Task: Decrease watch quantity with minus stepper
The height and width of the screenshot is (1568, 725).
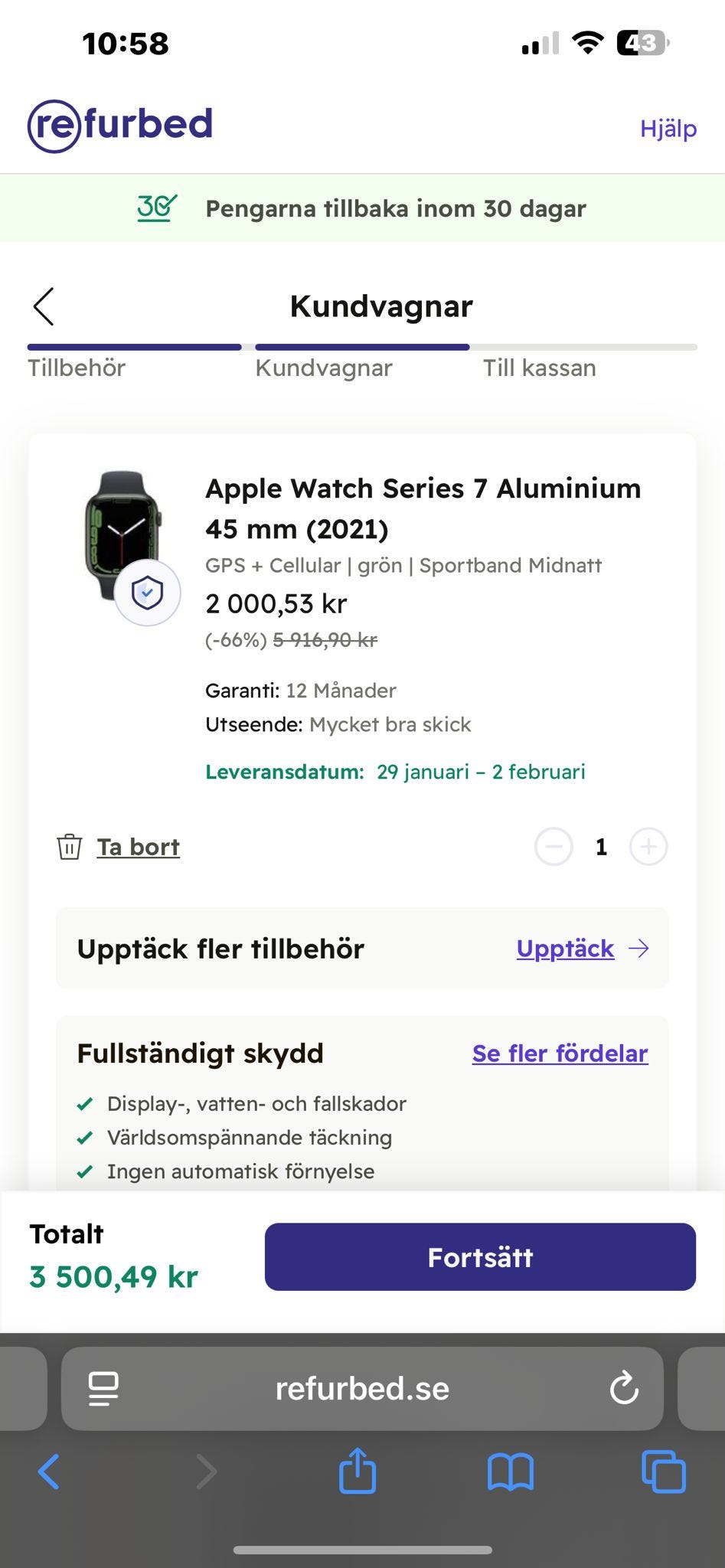Action: point(554,847)
